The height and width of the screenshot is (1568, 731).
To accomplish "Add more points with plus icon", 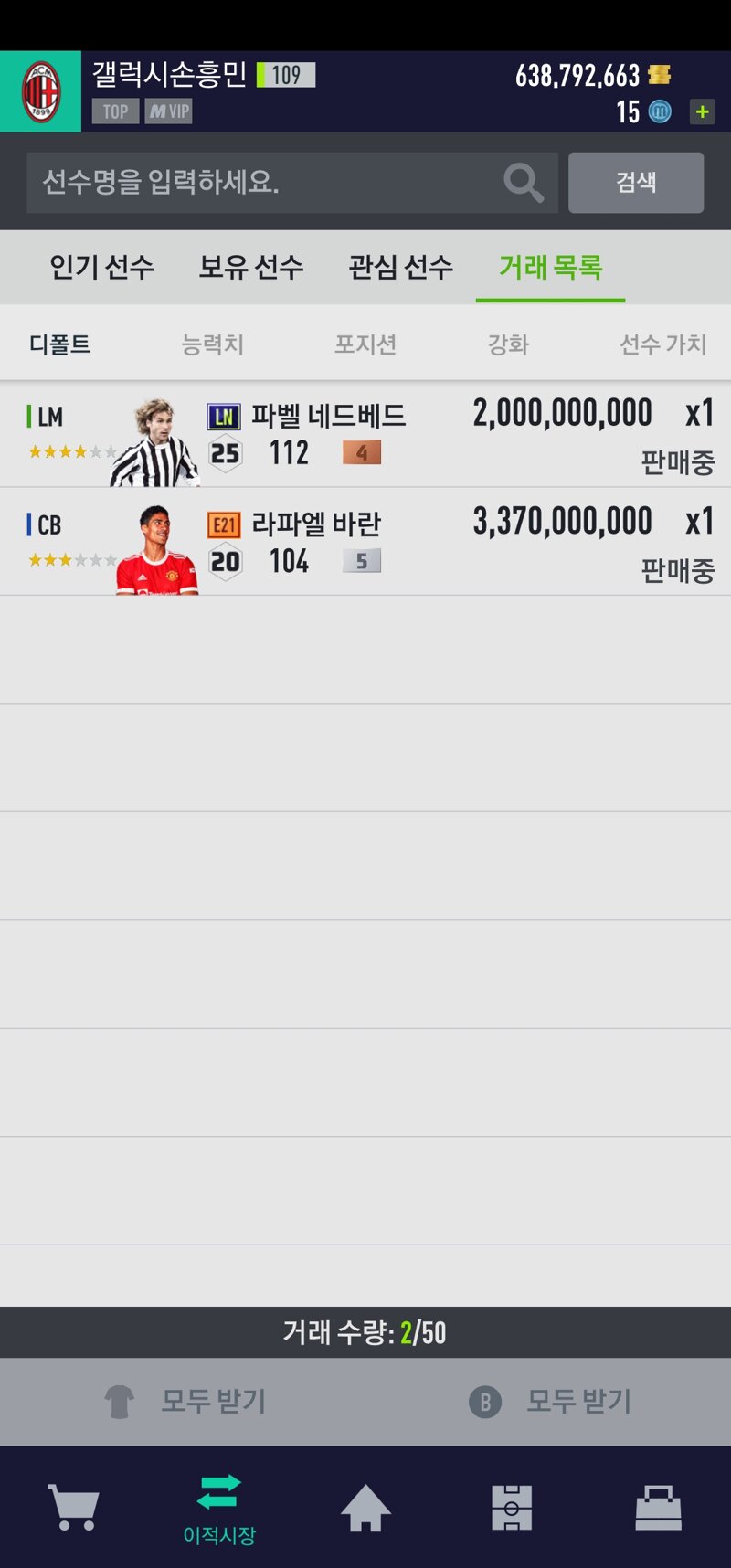I will 702,111.
